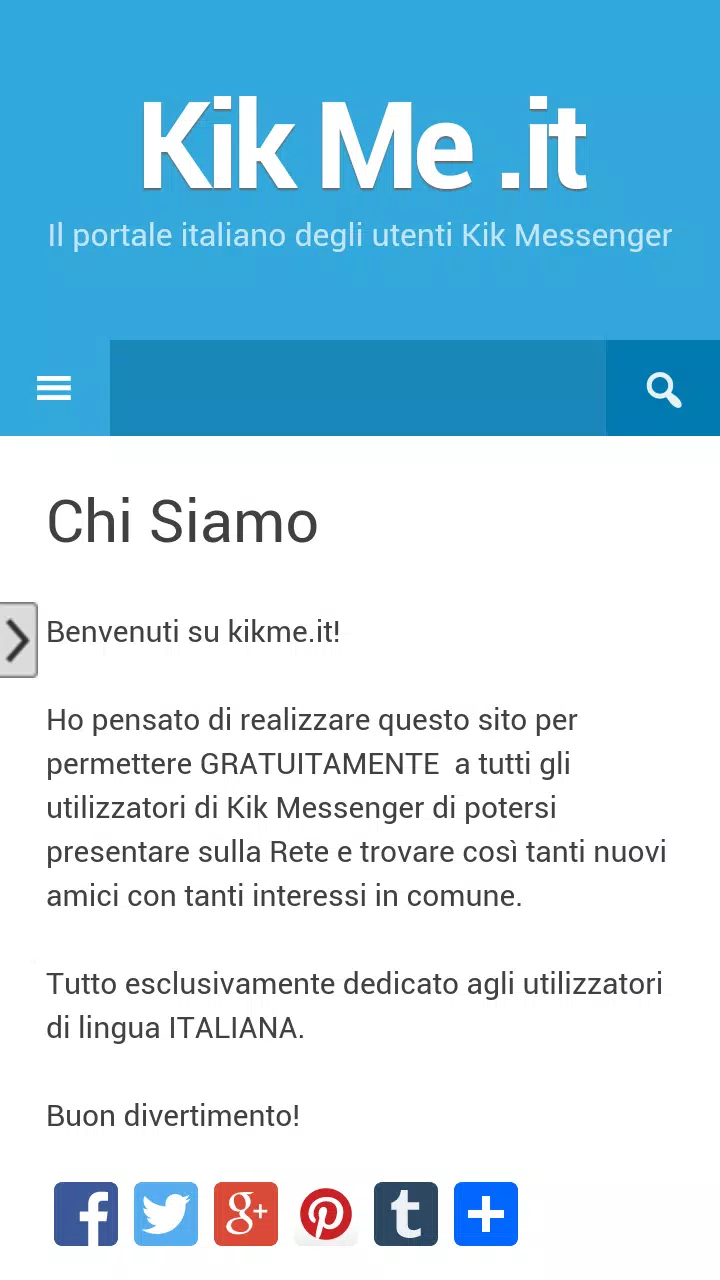The image size is (720, 1280).
Task: Click the Kik Me .it site logo
Action: click(x=362, y=145)
